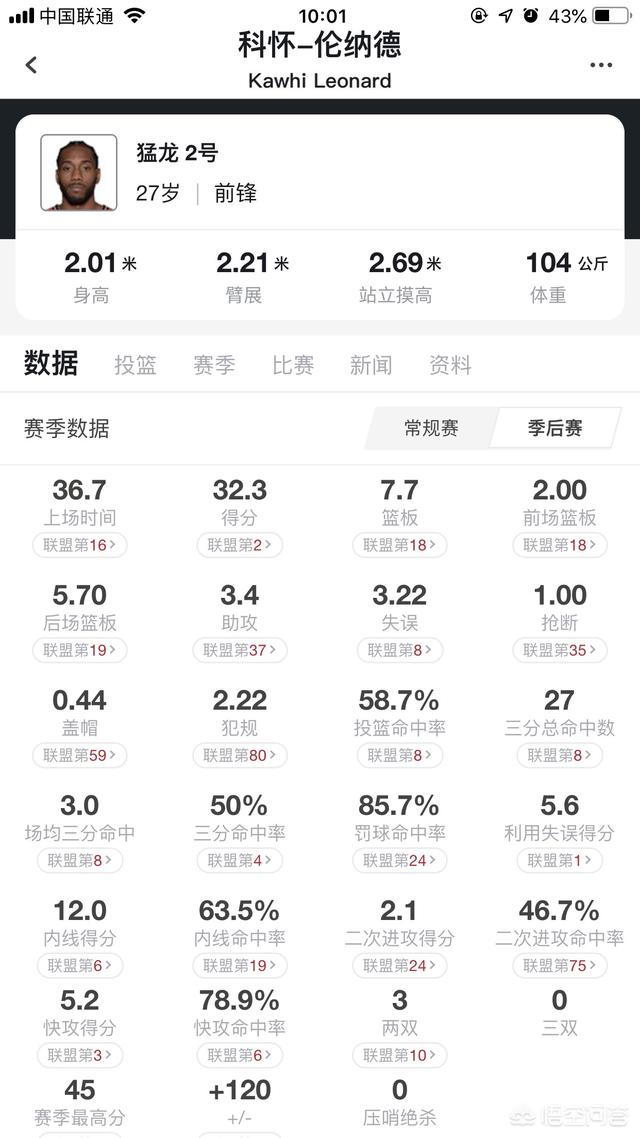Go back using the top-left arrow
This screenshot has width=640, height=1138.
[x=31, y=65]
